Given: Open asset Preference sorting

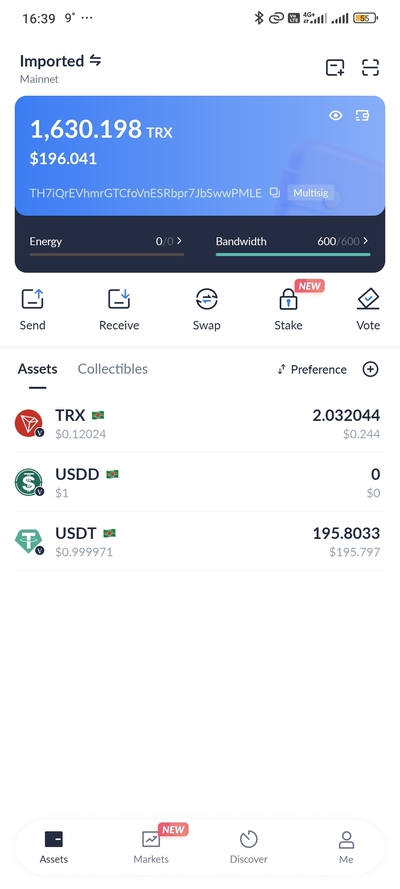Looking at the screenshot, I should (312, 370).
